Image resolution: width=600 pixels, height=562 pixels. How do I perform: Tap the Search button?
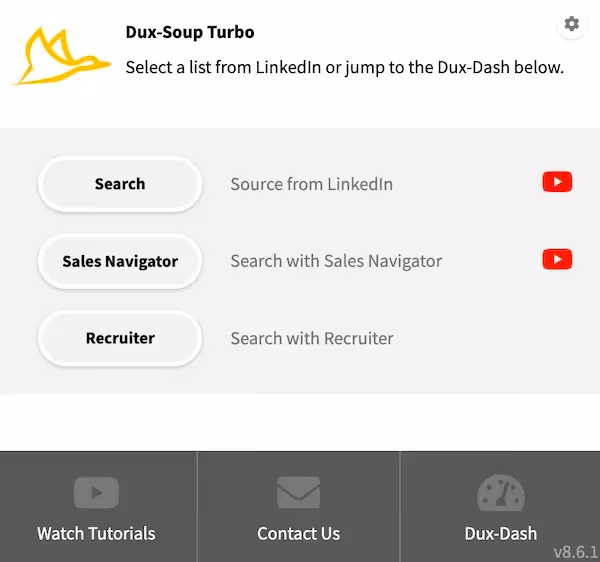click(x=120, y=184)
